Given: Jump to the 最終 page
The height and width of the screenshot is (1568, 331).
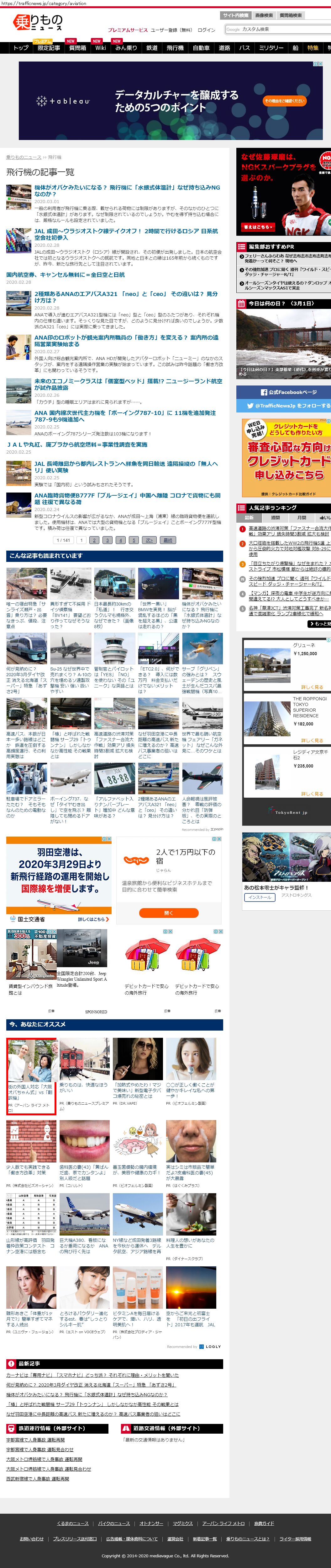Looking at the screenshot, I should pyautogui.click(x=168, y=540).
